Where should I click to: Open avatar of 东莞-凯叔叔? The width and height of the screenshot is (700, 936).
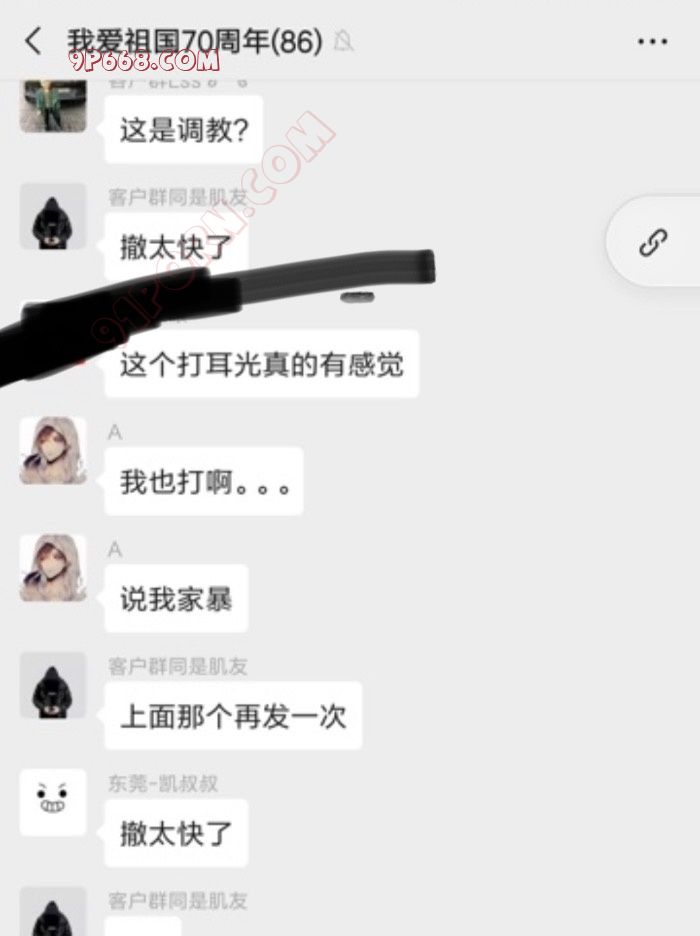pyautogui.click(x=53, y=802)
